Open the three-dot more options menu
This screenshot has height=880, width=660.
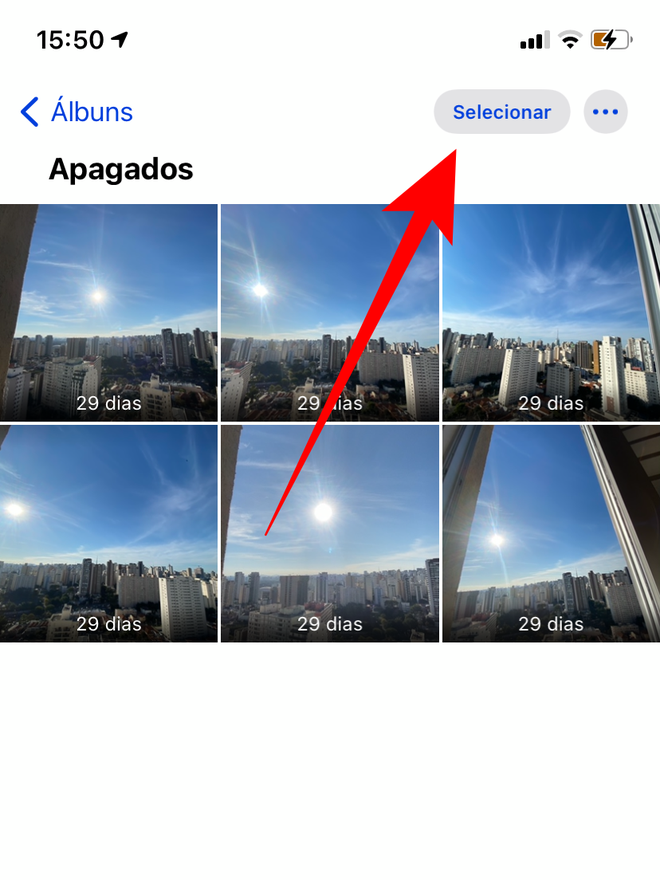605,112
